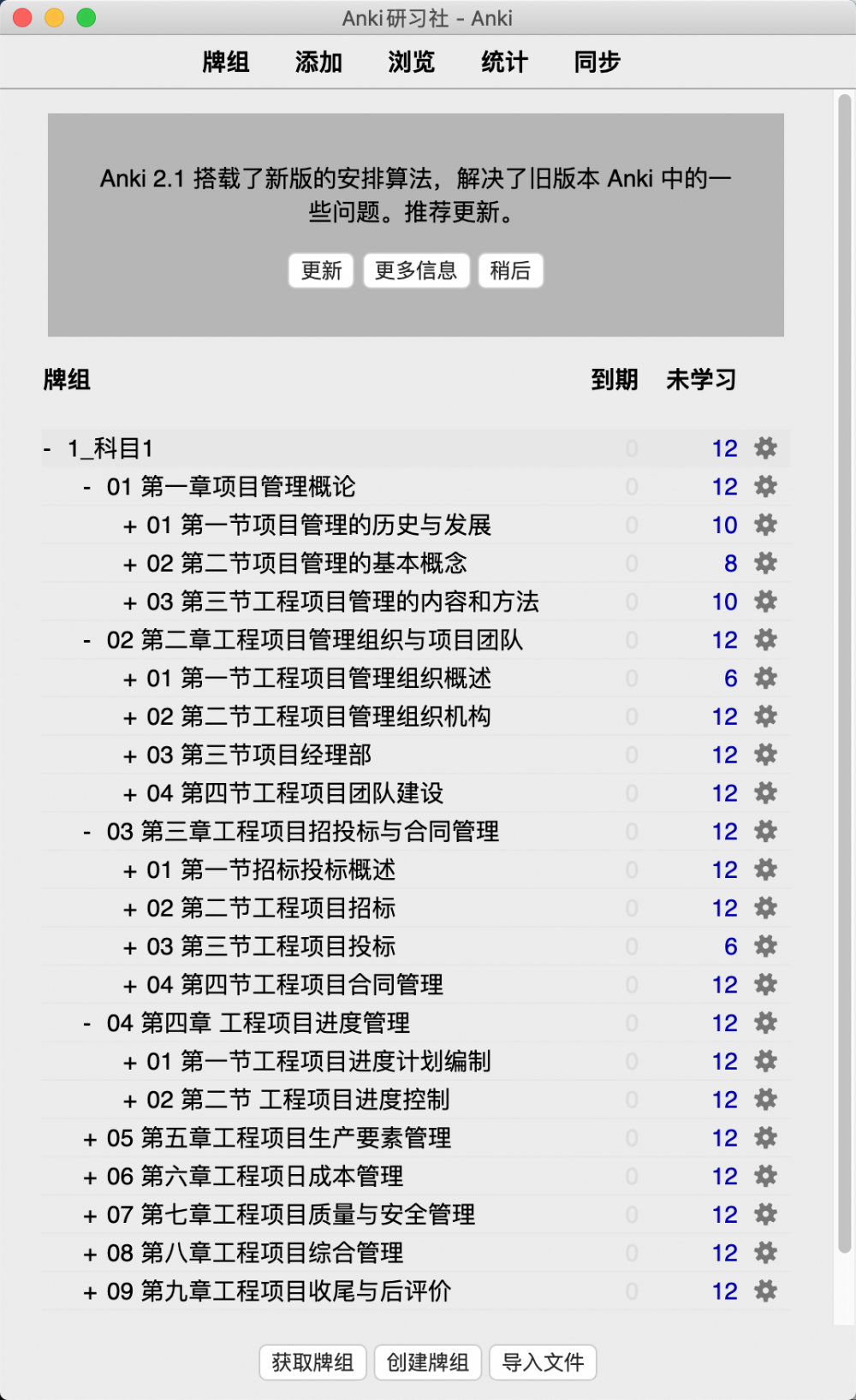Open the 统计 statistics view
Image resolution: width=856 pixels, height=1400 pixels.
pos(504,62)
